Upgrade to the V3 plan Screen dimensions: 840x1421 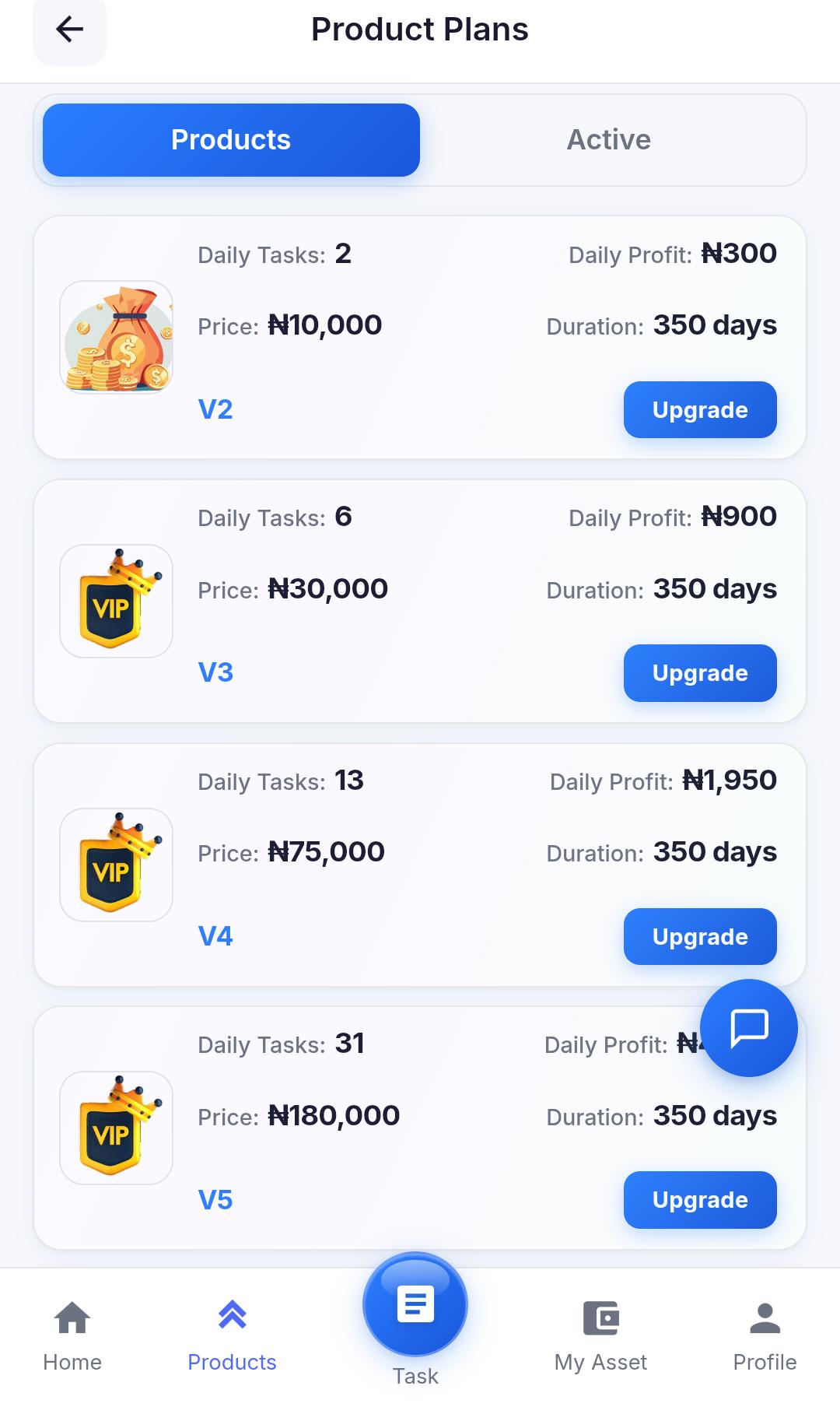click(x=699, y=673)
